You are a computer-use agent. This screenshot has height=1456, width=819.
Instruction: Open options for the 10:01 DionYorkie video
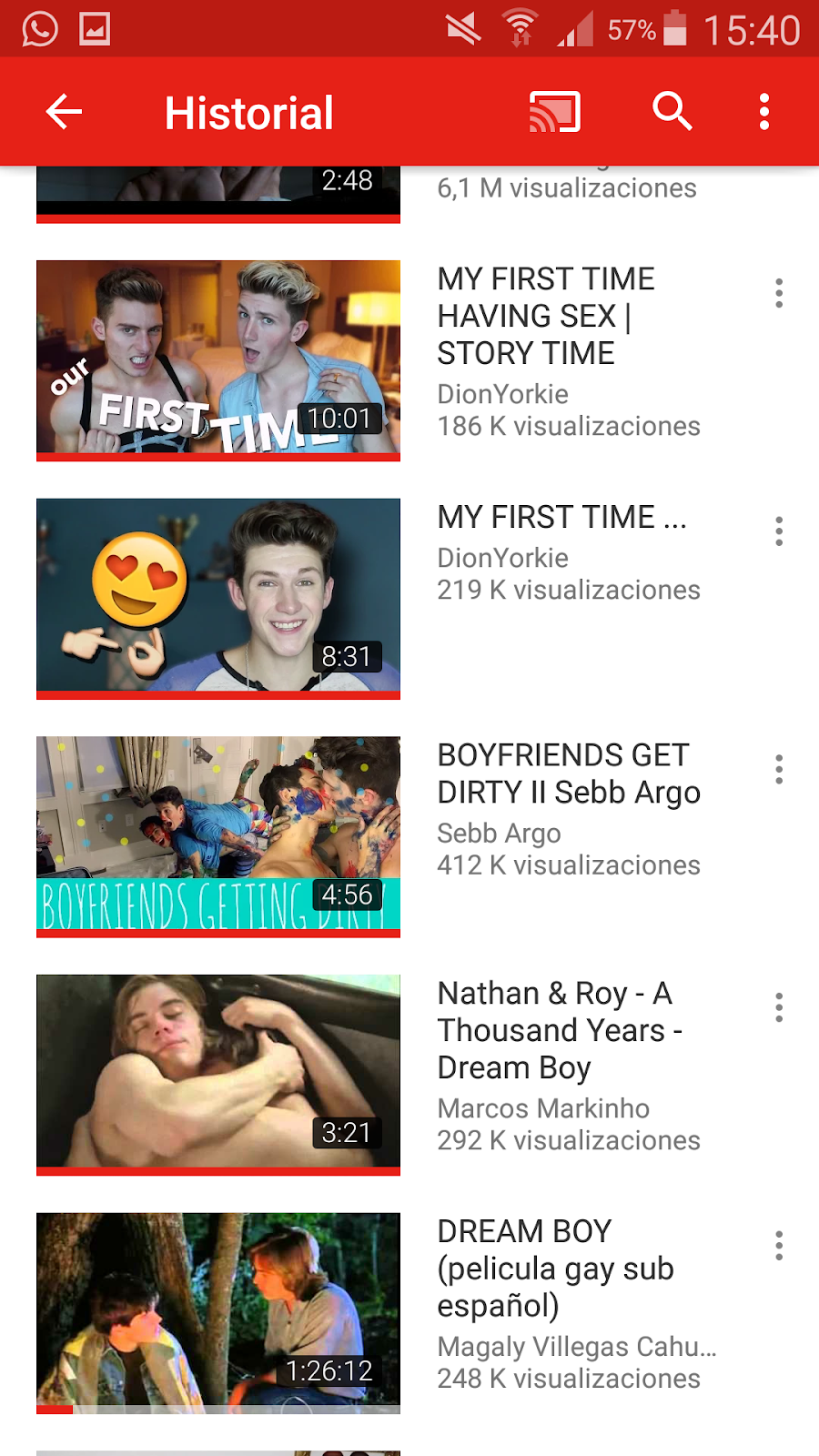tap(779, 293)
